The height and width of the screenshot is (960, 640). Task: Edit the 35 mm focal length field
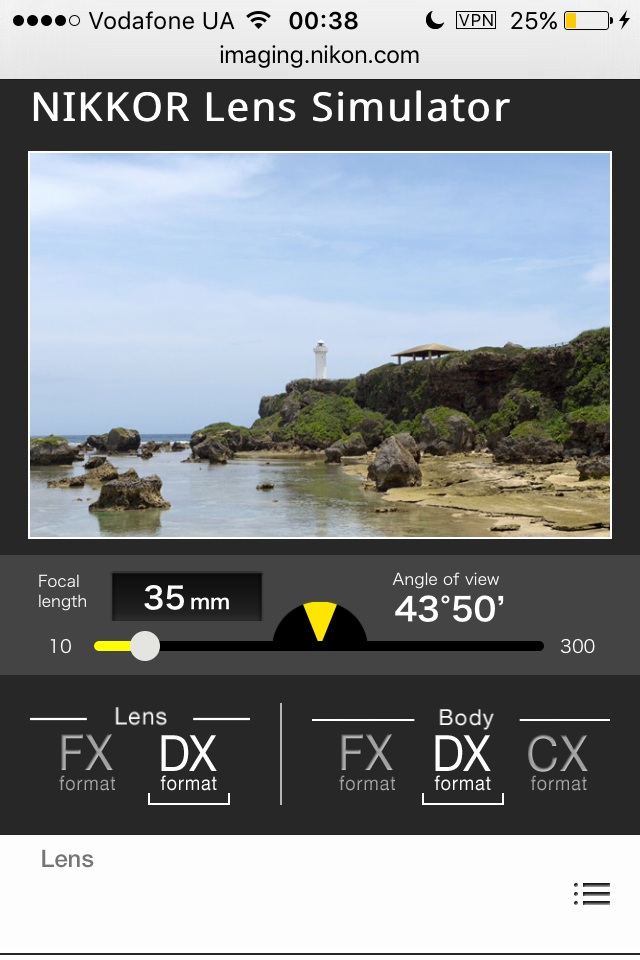(x=187, y=598)
